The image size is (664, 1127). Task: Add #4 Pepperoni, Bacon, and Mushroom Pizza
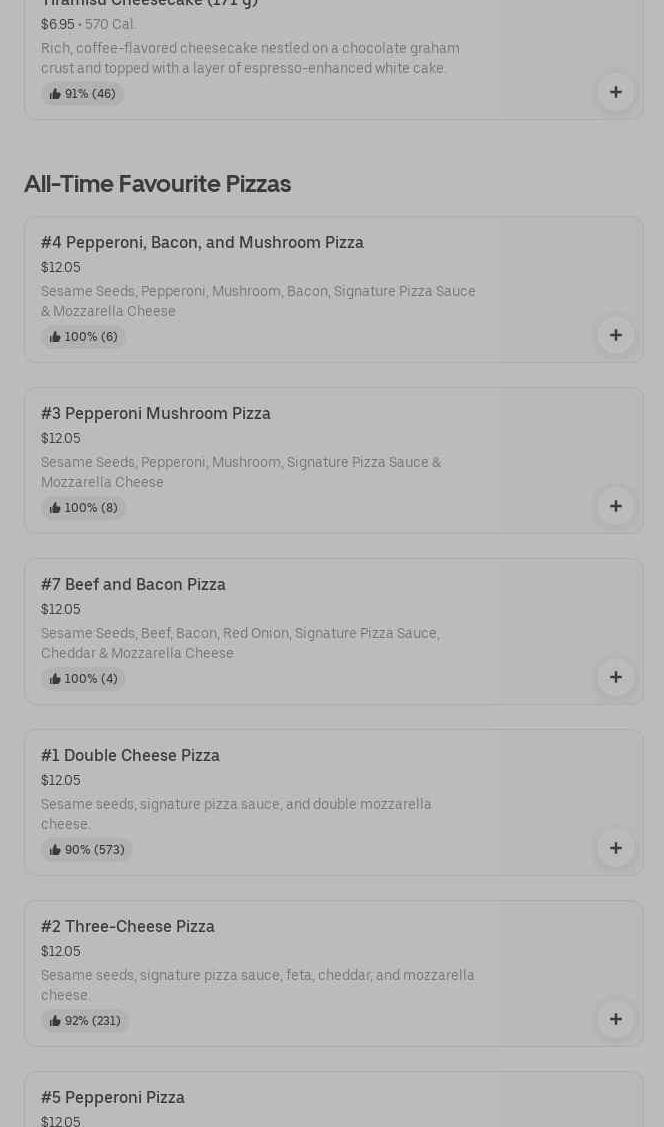point(615,335)
